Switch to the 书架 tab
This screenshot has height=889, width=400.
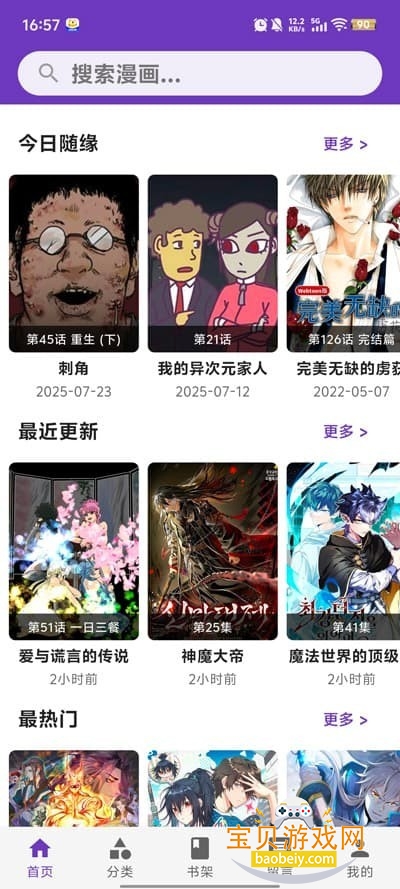click(200, 858)
